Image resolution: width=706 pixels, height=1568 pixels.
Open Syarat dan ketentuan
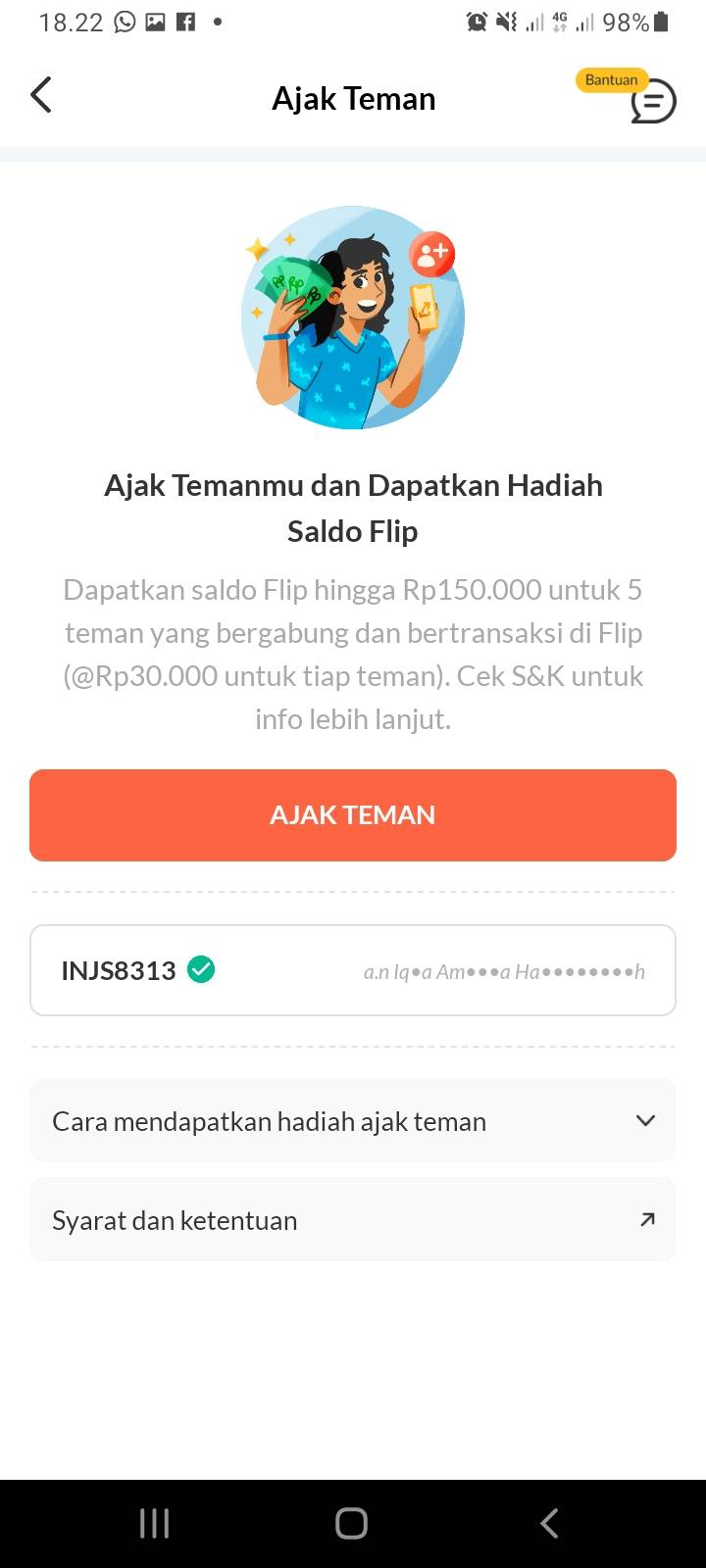[353, 1220]
